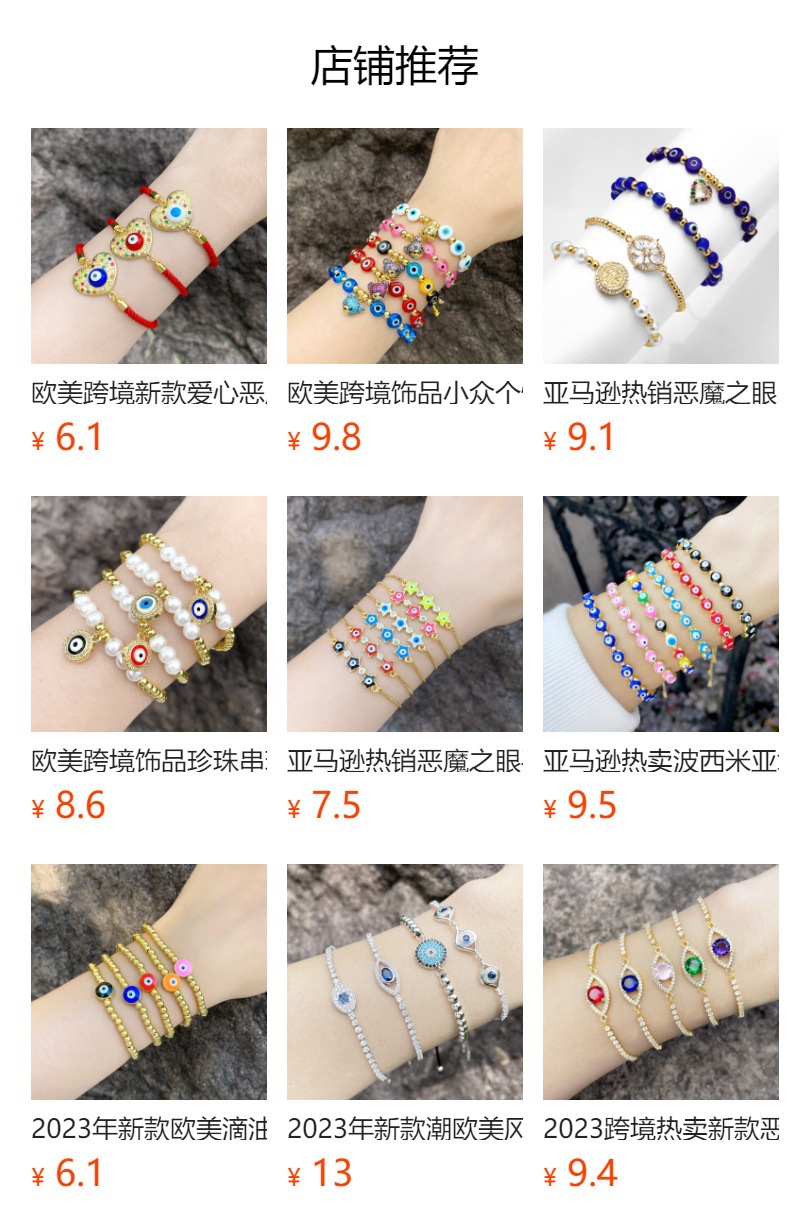View the ¥6.1 gold-bead enamel-eye bracelet
This screenshot has height=1232, width=790.
pyautogui.click(x=148, y=982)
